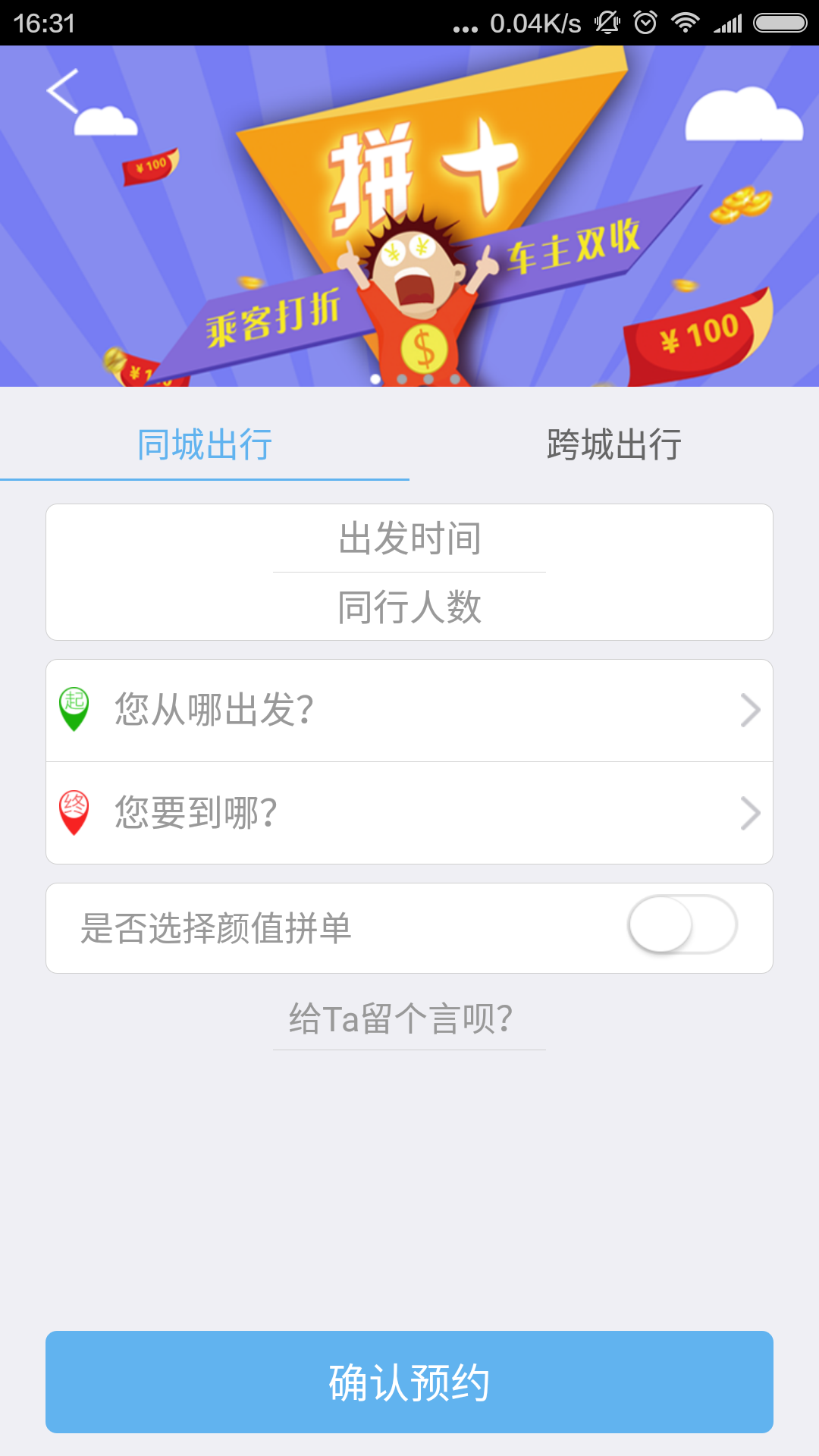Switch to the 跨城出行 tab

(614, 444)
